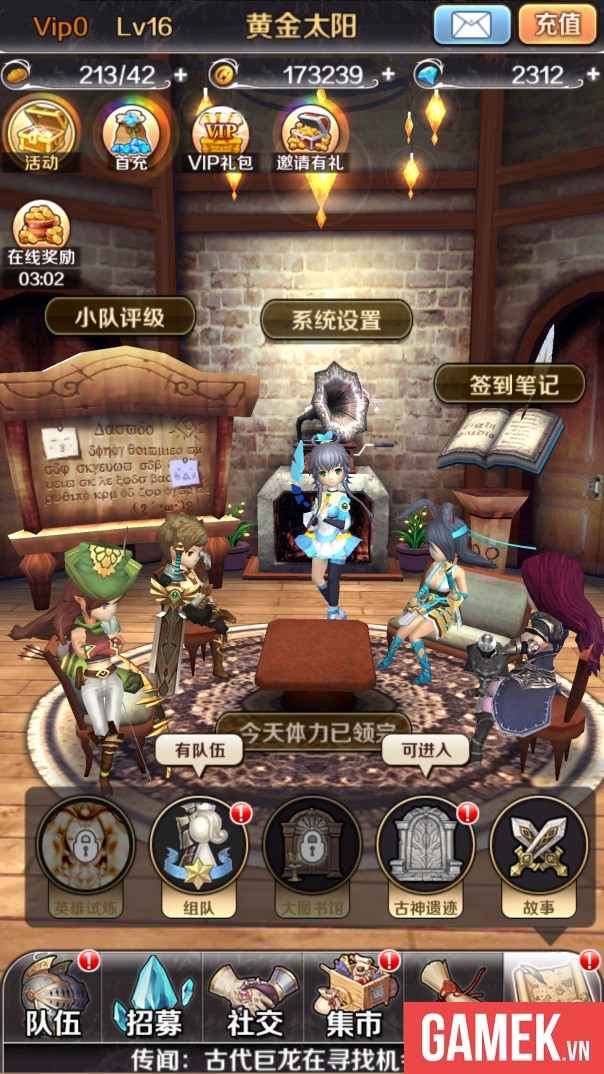Add more diamonds with plus
This screenshot has width=604, height=1074.
coord(592,74)
